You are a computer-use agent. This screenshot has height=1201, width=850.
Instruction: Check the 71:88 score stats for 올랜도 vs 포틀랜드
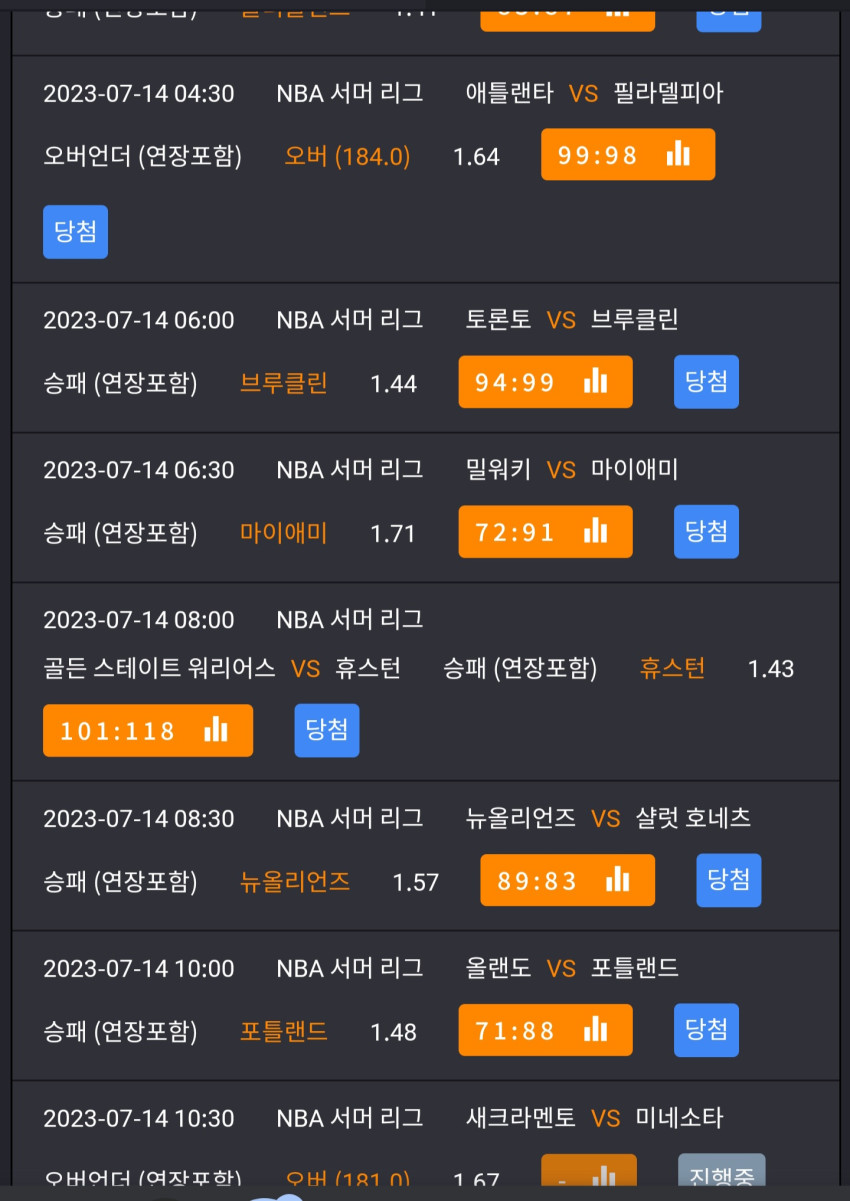[546, 1030]
